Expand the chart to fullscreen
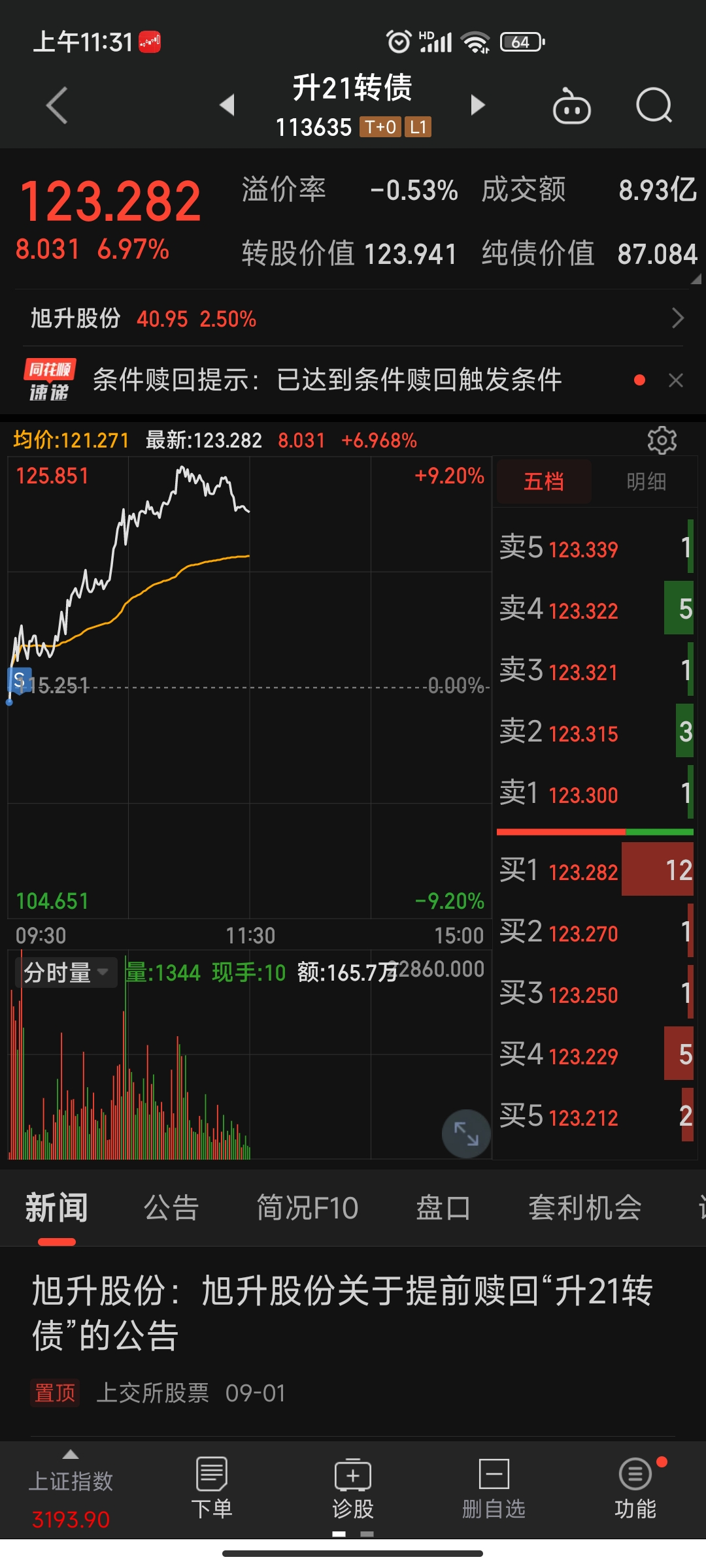 point(466,1134)
